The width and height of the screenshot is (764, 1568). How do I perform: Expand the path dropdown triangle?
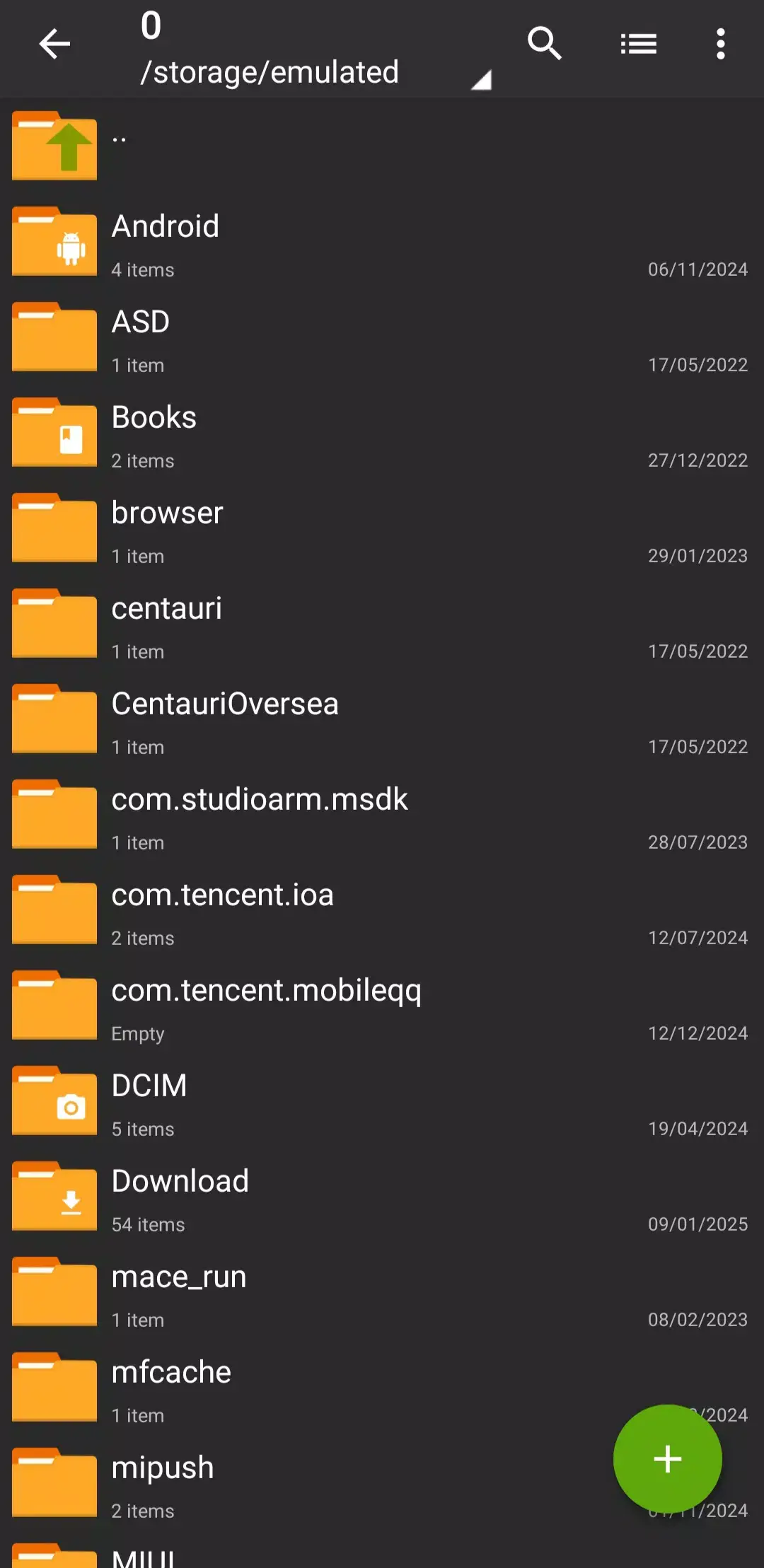point(480,79)
